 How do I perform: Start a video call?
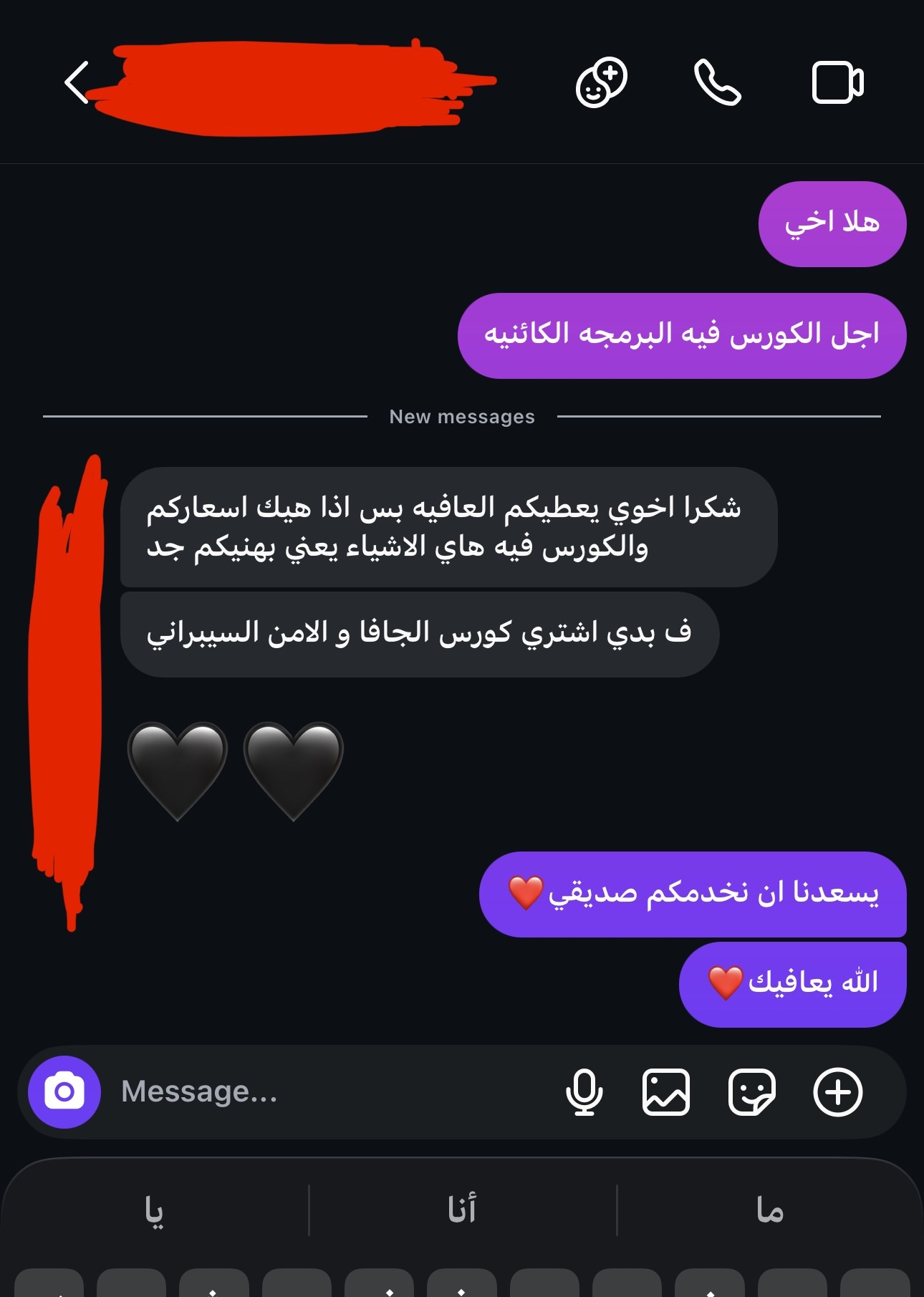(837, 83)
